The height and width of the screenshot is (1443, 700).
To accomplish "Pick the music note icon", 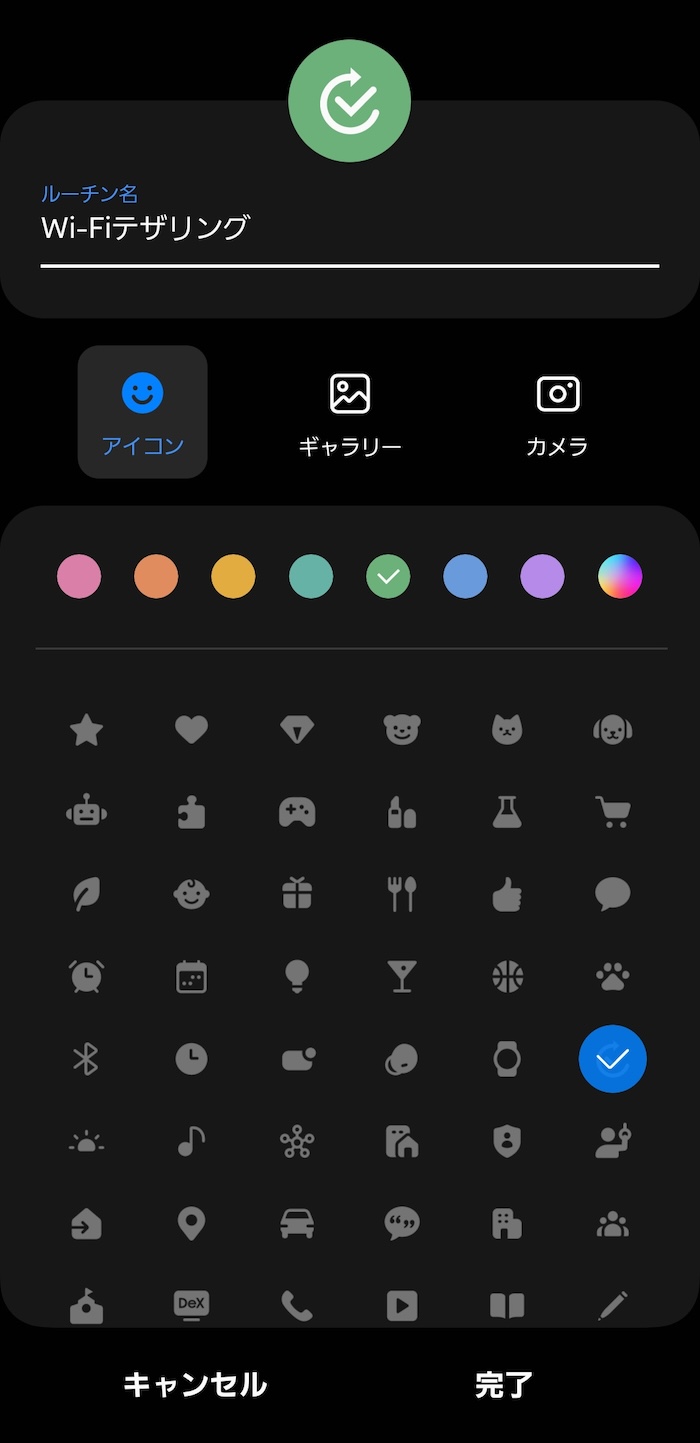I will pyautogui.click(x=191, y=1141).
